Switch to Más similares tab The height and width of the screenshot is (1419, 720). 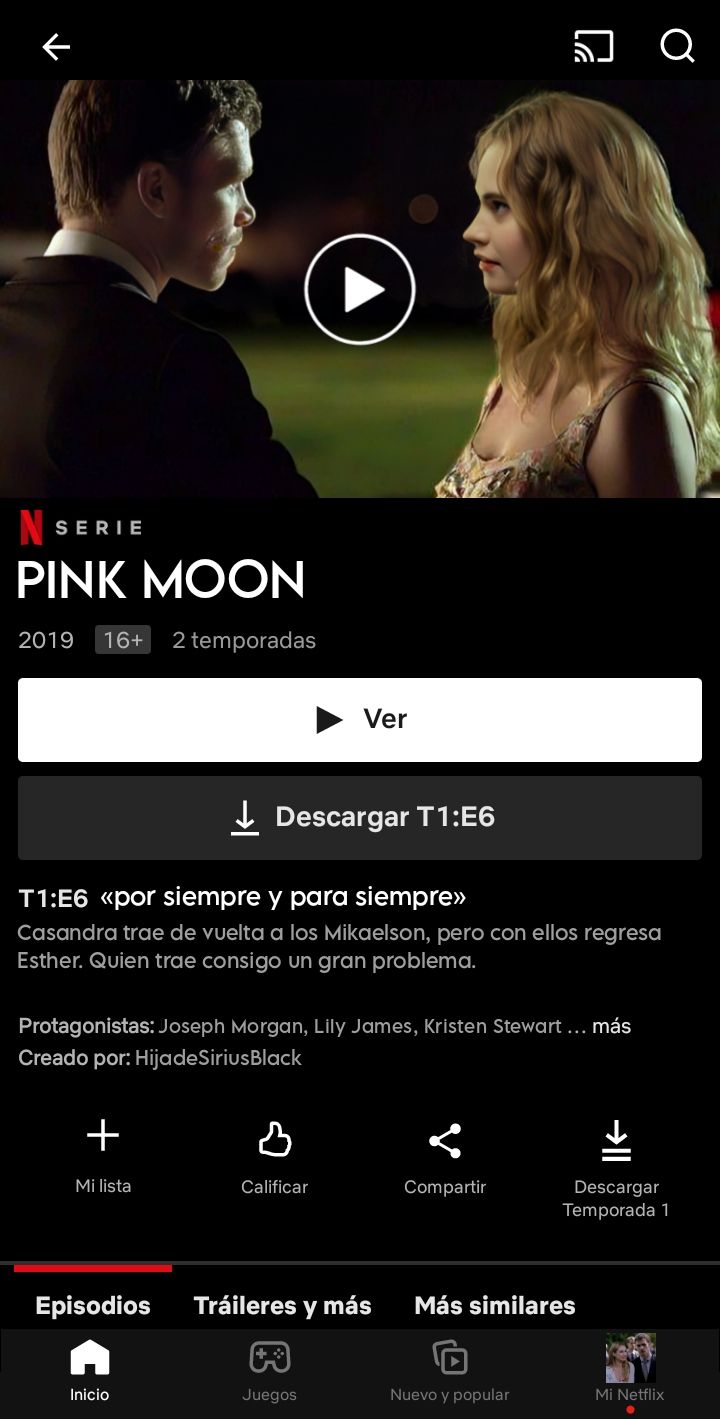tap(494, 1305)
